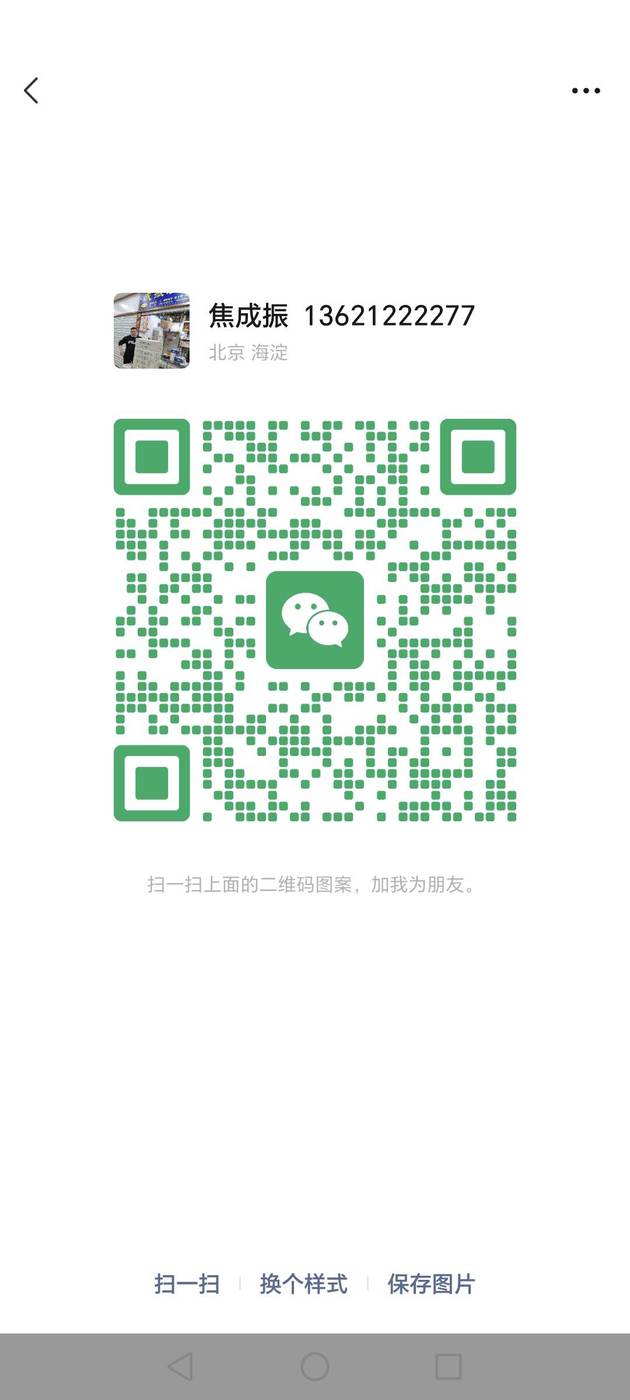Tap the system back triangle button
This screenshot has width=630, height=1400.
click(x=180, y=1366)
